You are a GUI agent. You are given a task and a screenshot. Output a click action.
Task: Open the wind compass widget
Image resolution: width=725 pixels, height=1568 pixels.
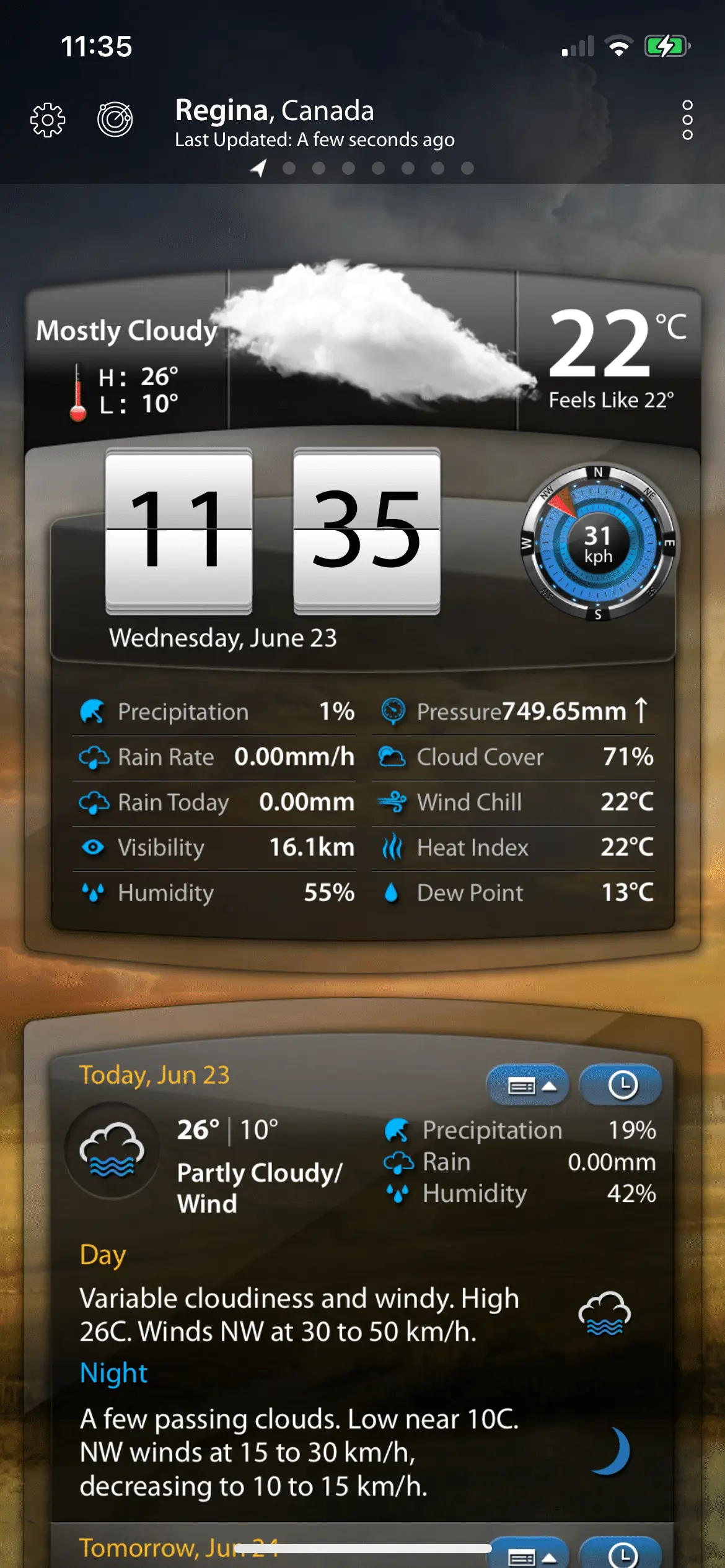coord(598,544)
